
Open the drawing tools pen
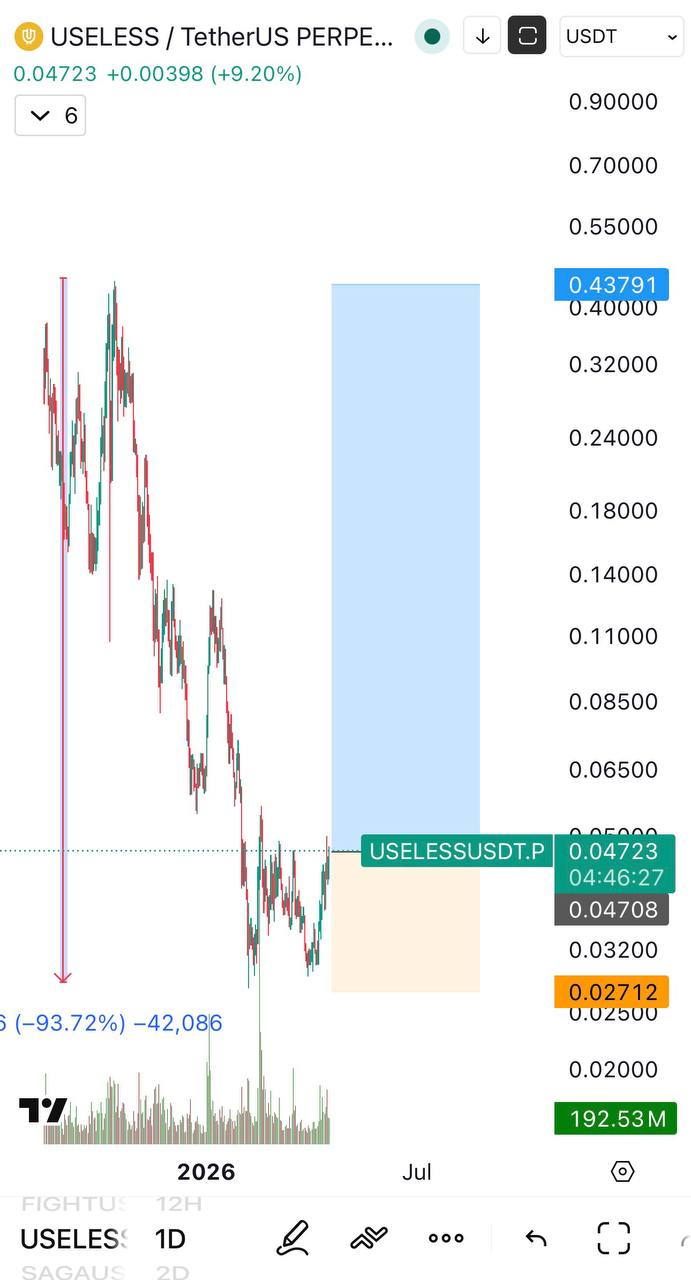[292, 1238]
